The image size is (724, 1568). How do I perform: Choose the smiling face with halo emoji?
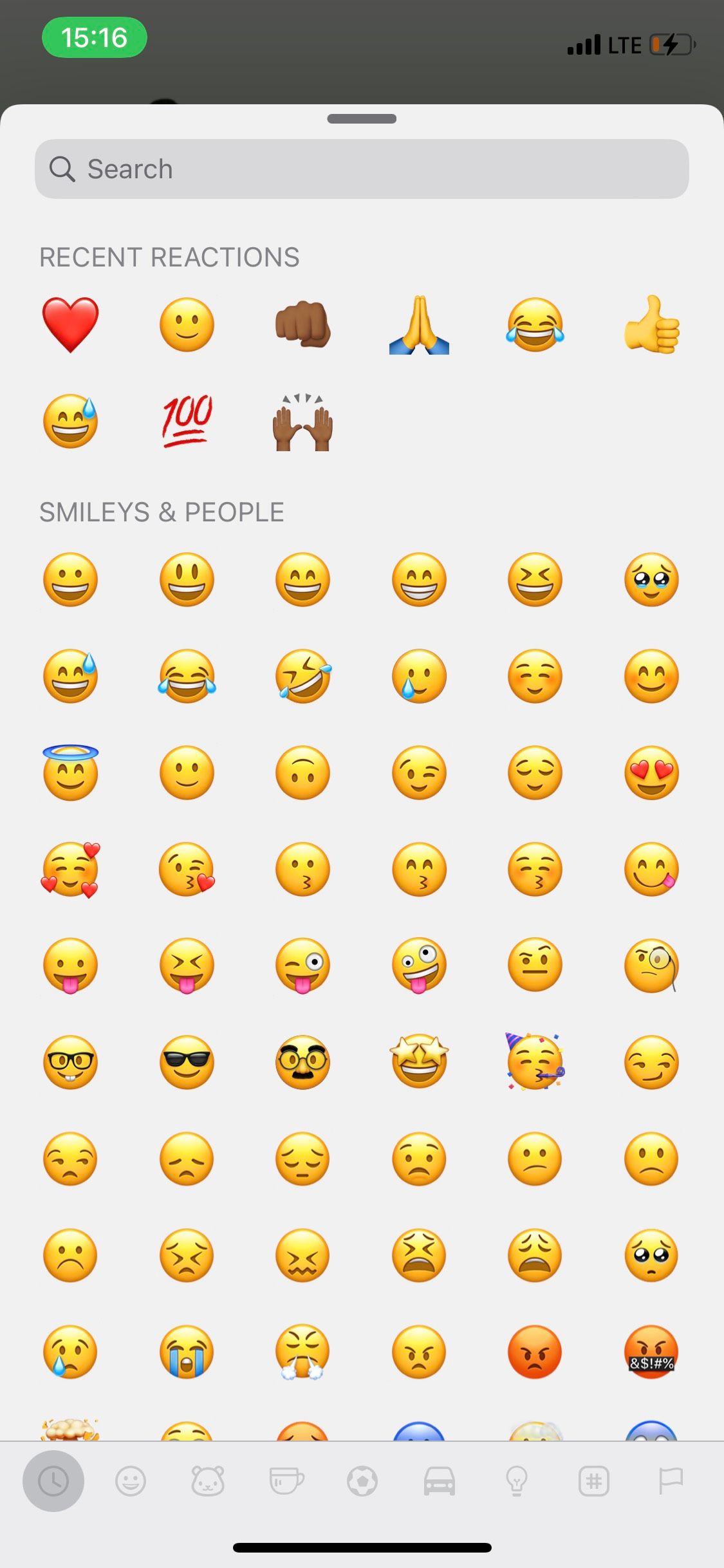coord(71,772)
